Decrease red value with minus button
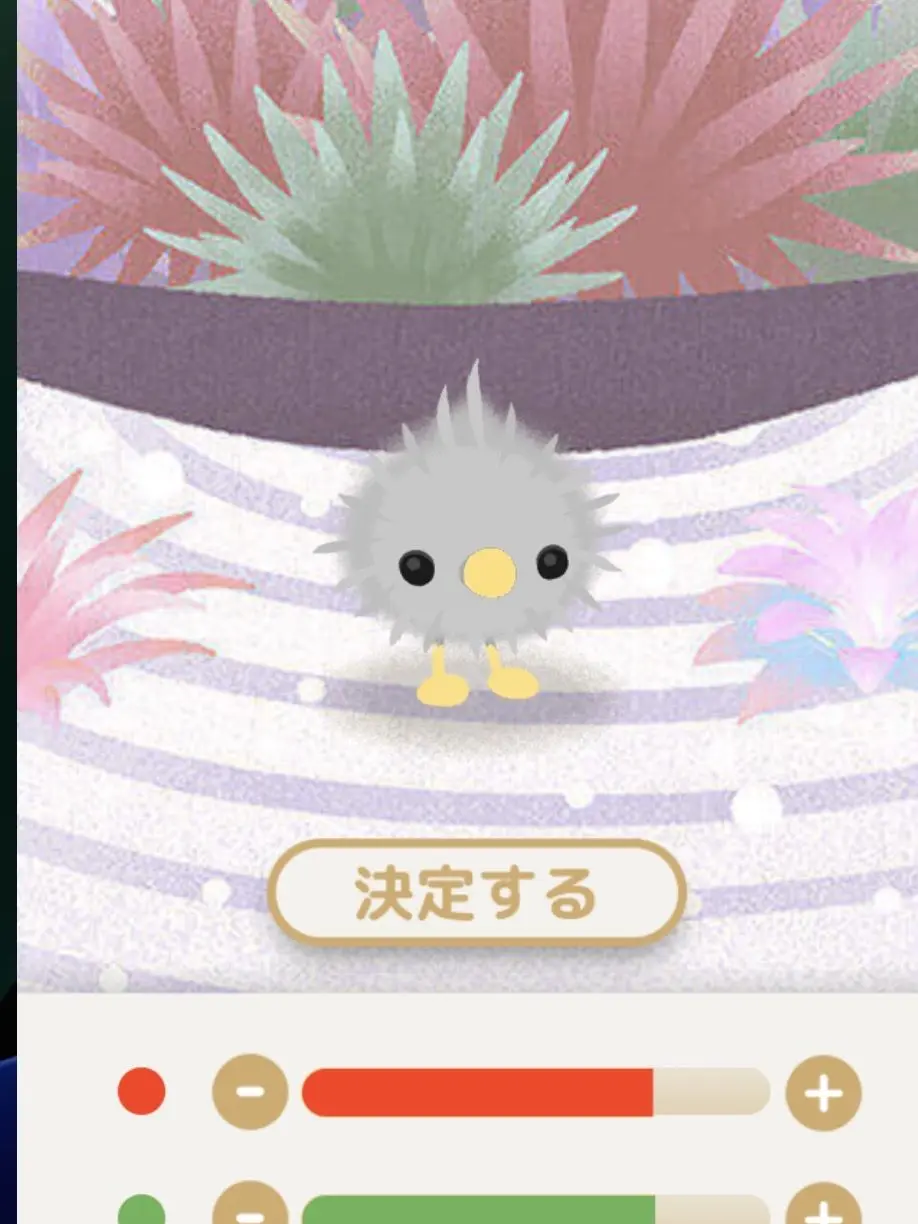The width and height of the screenshot is (918, 1224). tap(250, 1091)
